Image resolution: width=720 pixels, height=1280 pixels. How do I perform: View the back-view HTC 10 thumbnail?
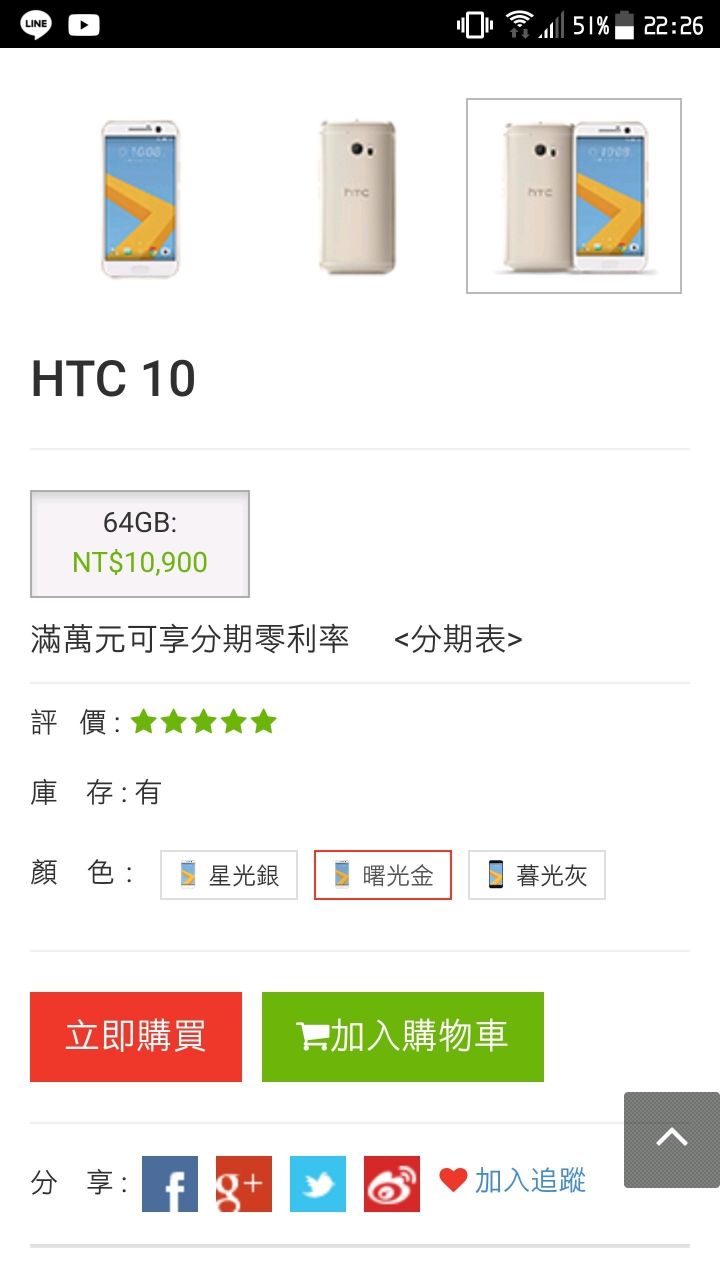tap(358, 198)
